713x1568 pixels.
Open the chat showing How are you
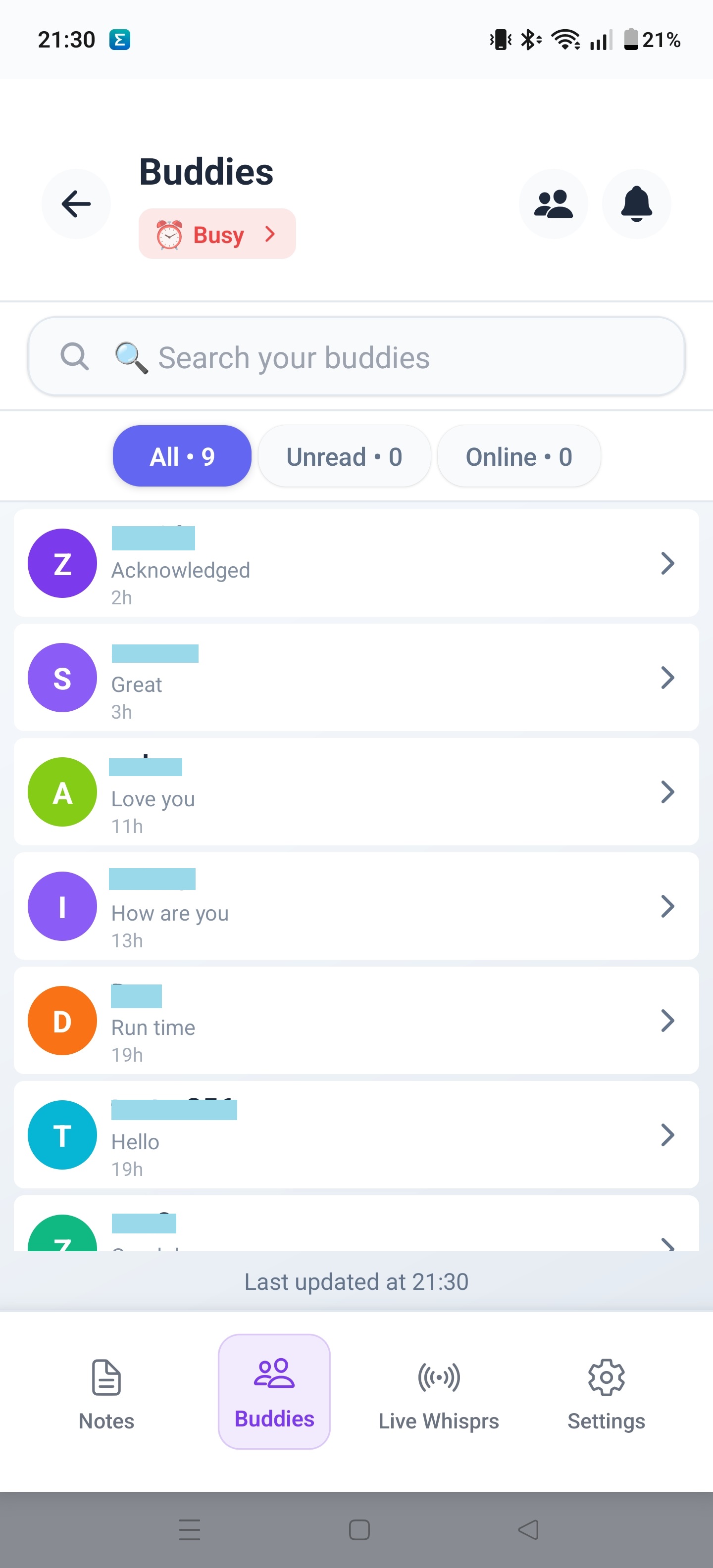tap(356, 906)
